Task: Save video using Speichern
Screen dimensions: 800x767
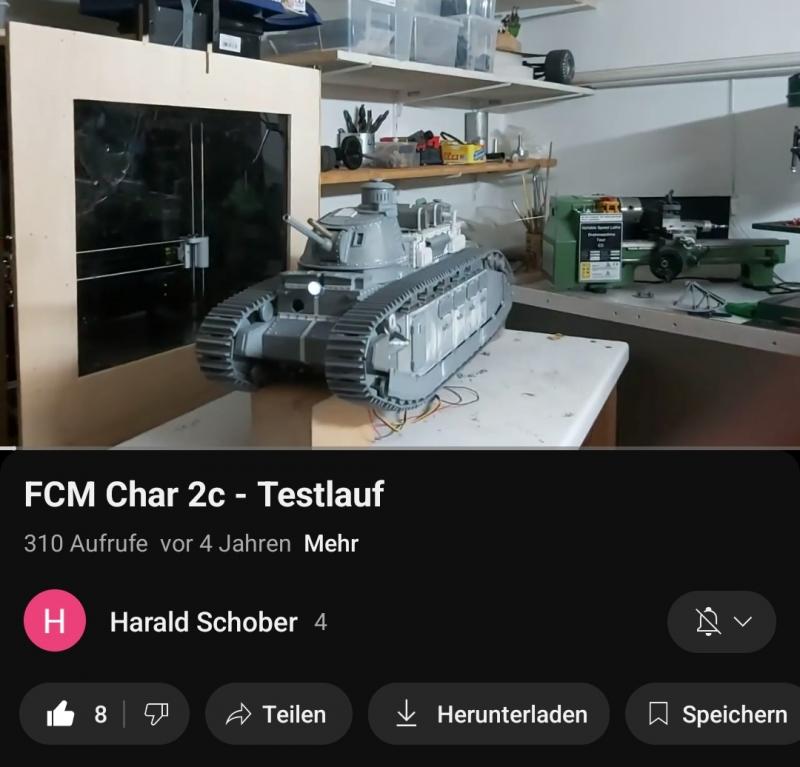Action: 718,714
